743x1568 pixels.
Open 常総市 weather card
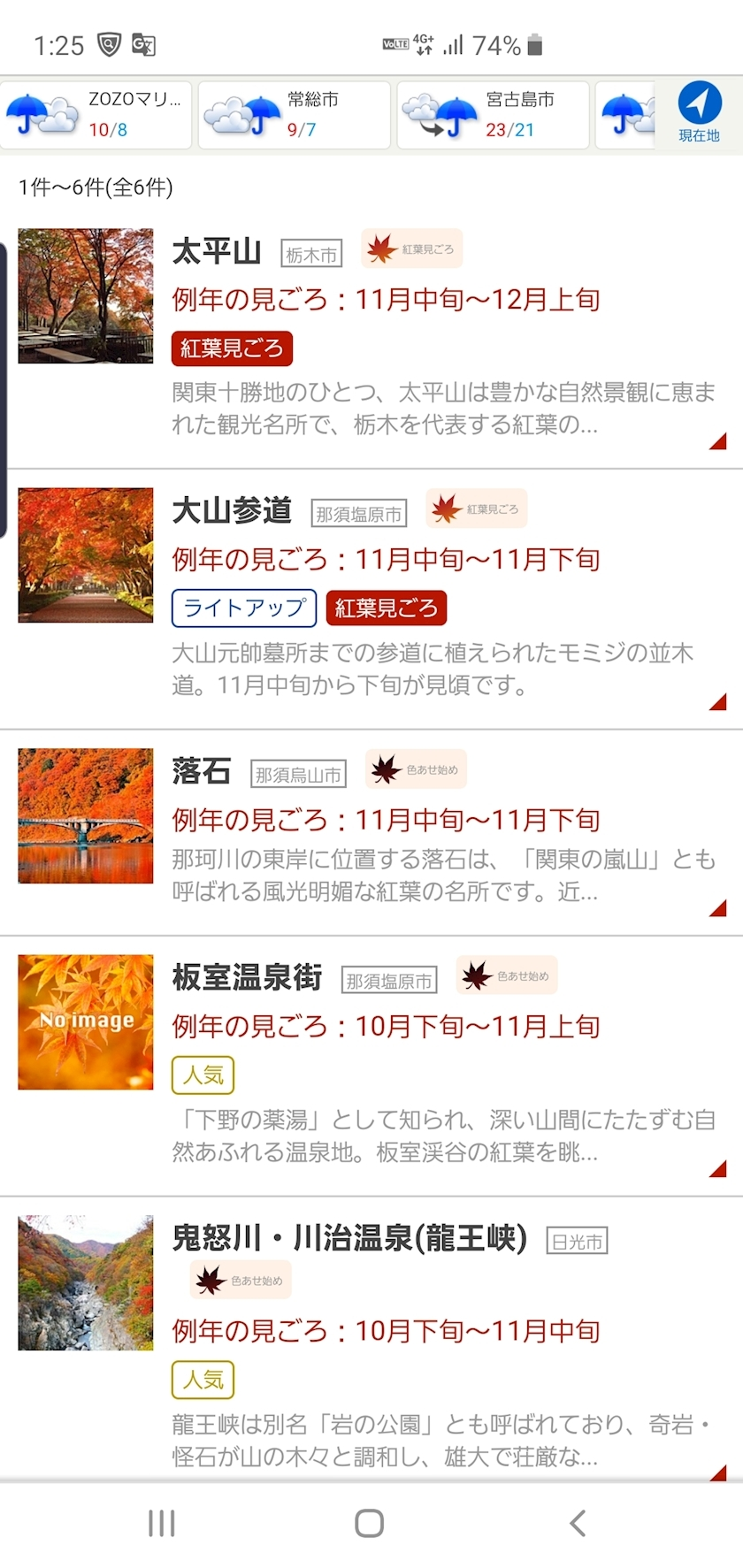[294, 115]
